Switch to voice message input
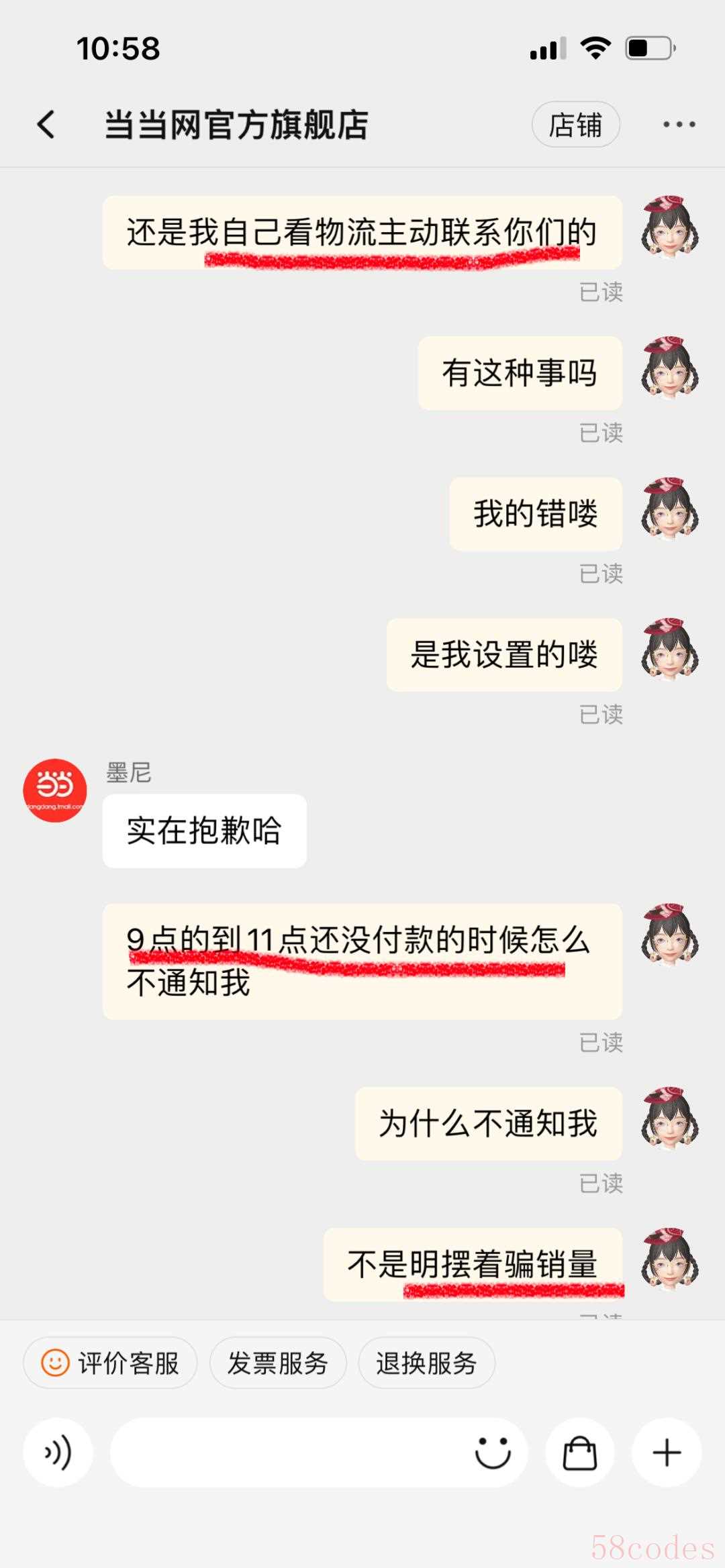 (x=58, y=1452)
